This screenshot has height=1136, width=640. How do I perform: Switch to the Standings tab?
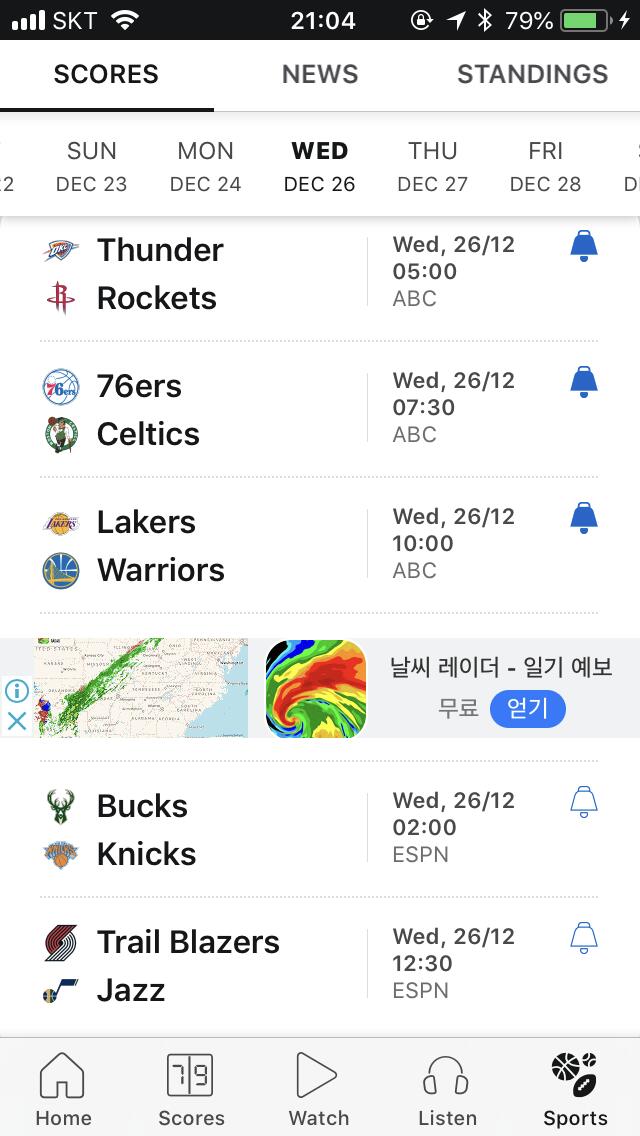pyautogui.click(x=532, y=74)
